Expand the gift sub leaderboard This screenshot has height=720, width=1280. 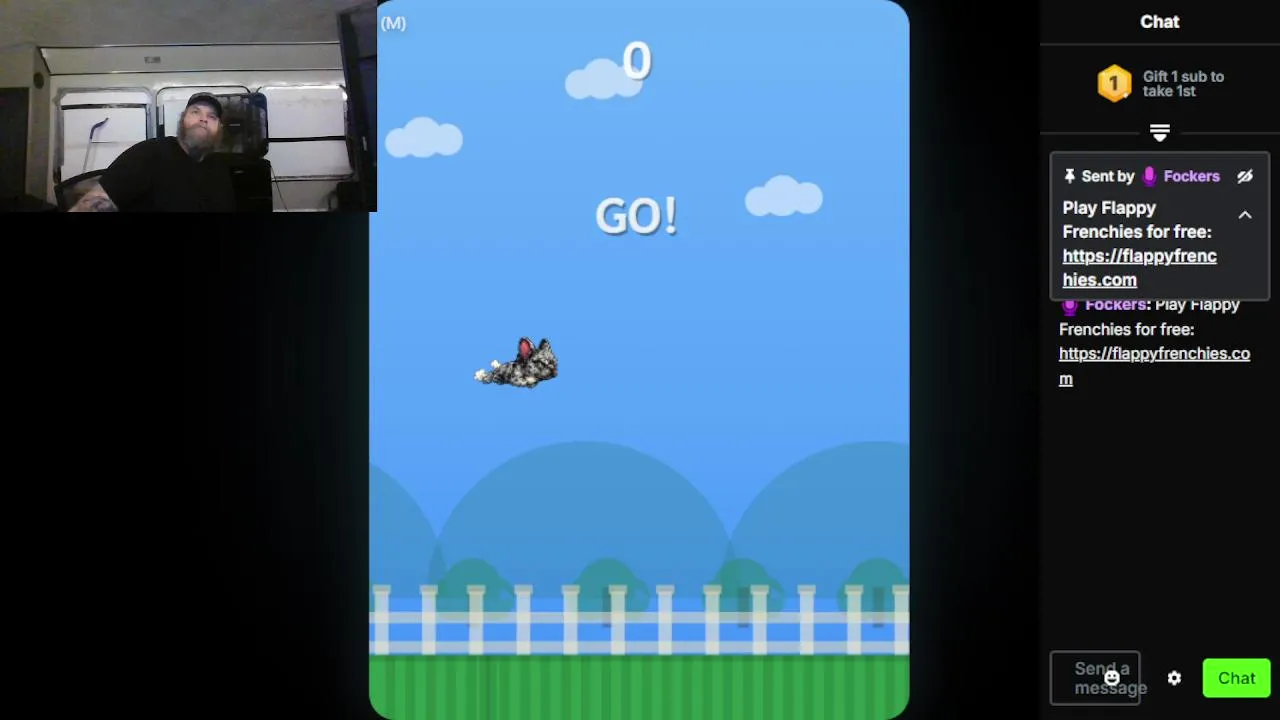(1159, 132)
